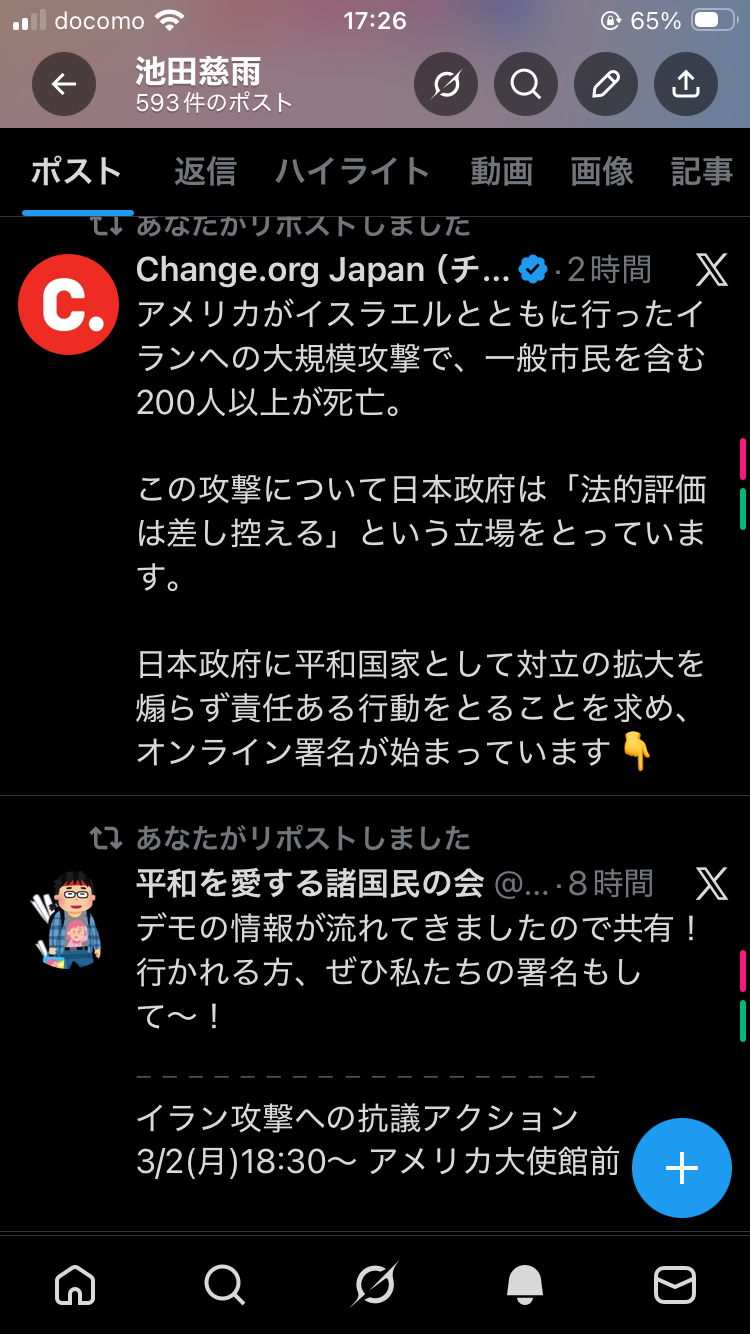The image size is (750, 1334).
Task: Open Search tab in bottom bar
Action: click(x=224, y=1284)
